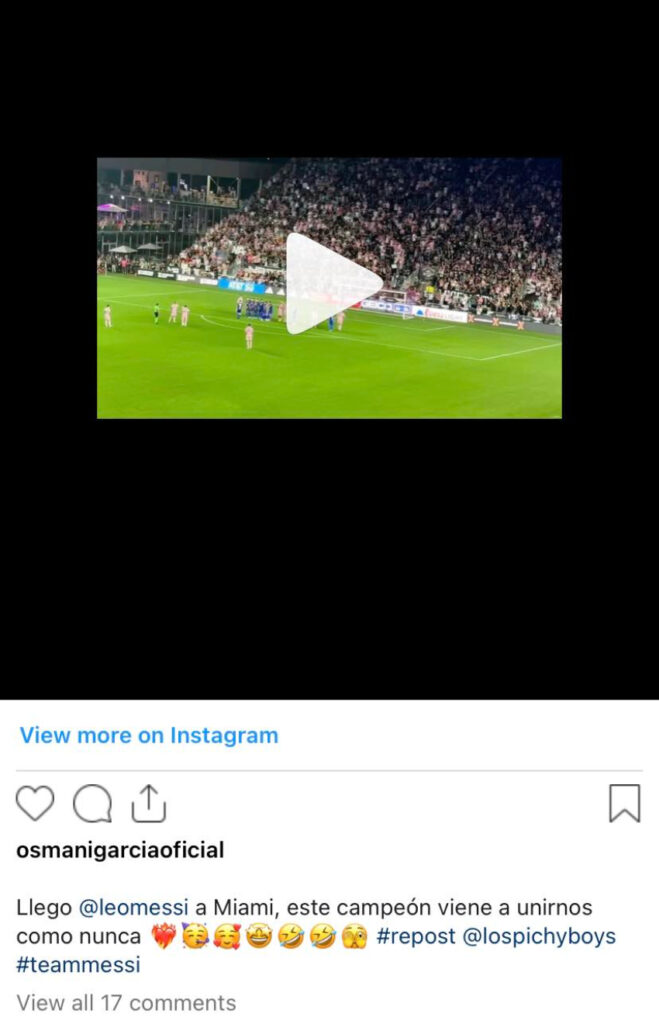Image resolution: width=659 pixels, height=1024 pixels.
Task: Open View more on Instagram link
Action: tap(149, 735)
